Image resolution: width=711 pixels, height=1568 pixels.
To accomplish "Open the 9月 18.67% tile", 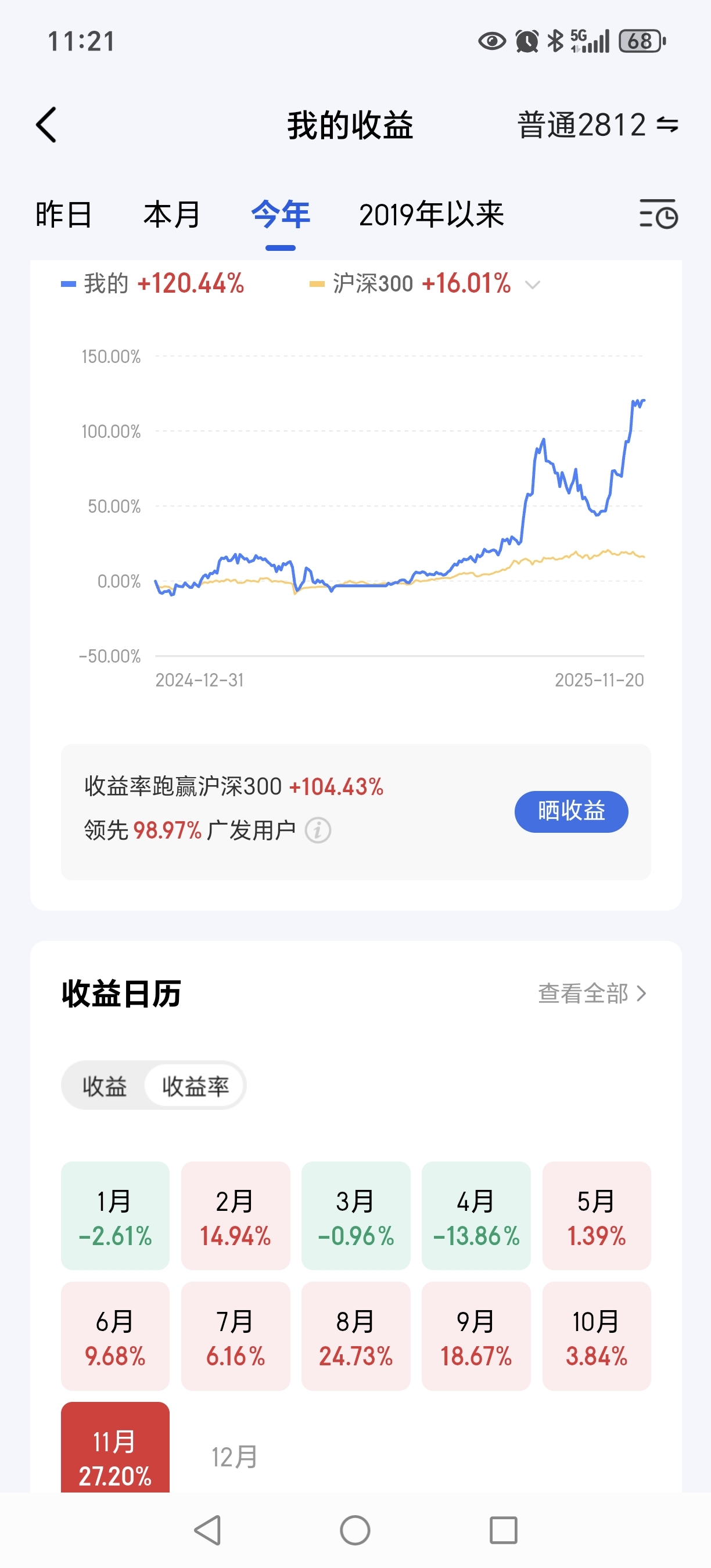I will [x=476, y=1336].
